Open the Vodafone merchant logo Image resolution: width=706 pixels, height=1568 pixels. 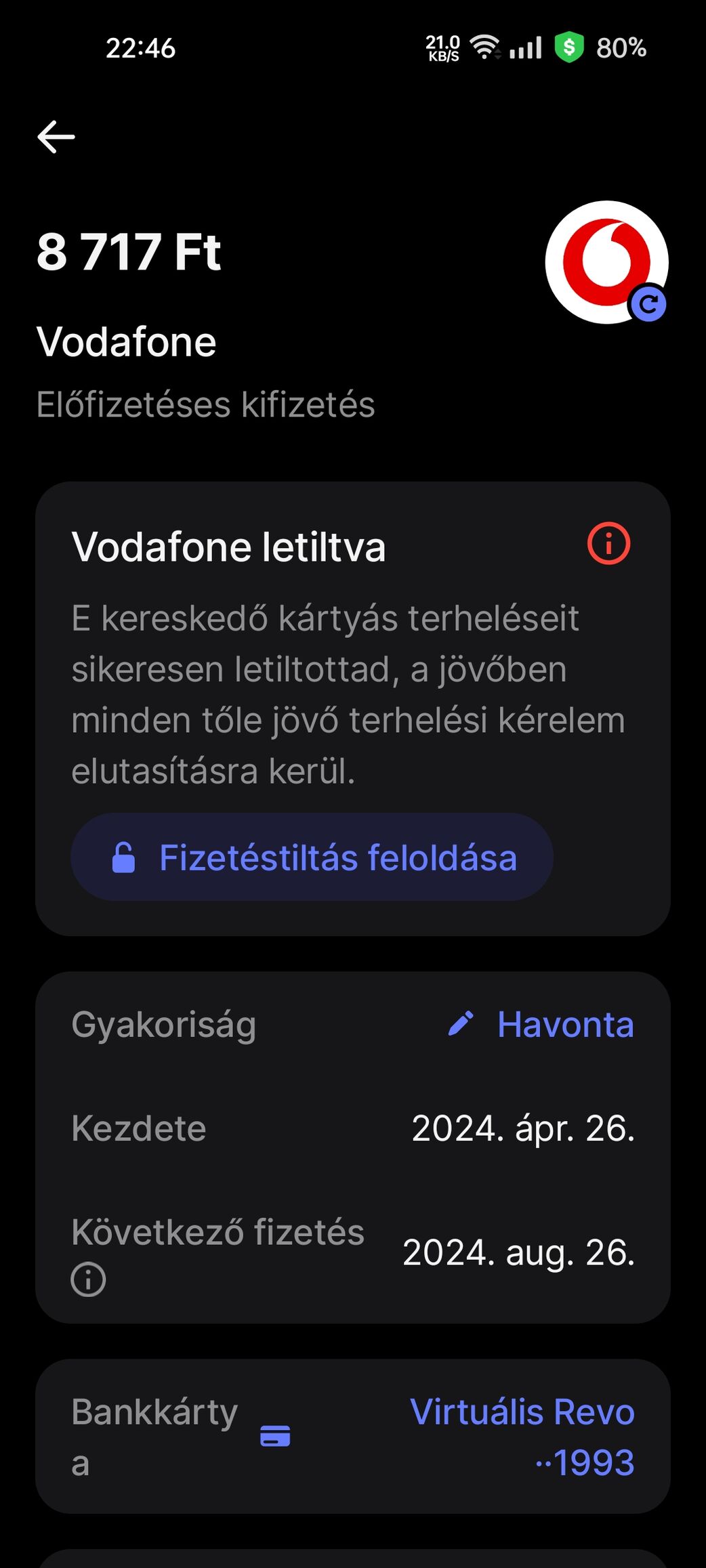606,262
